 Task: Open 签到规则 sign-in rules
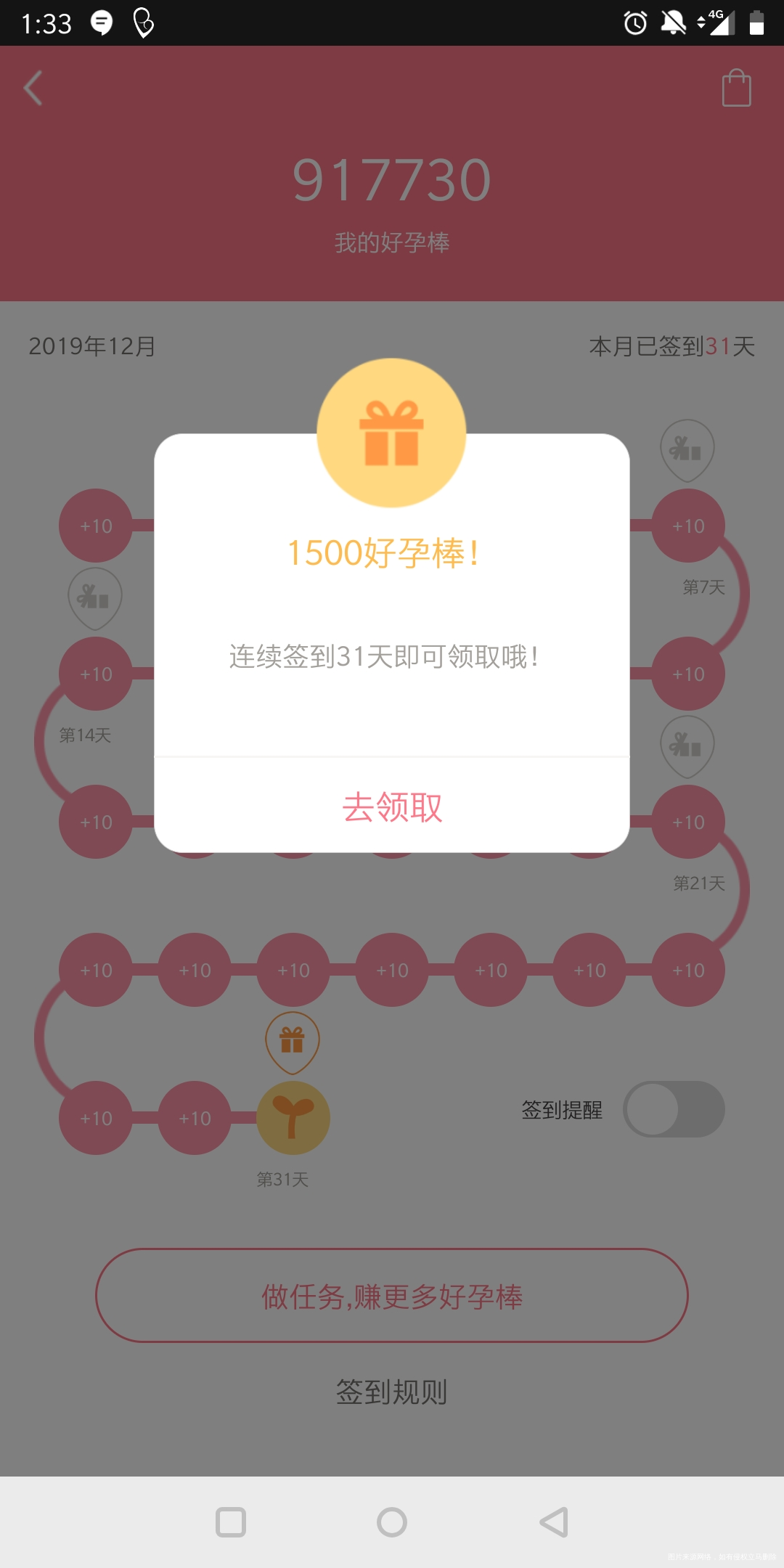(x=392, y=1392)
